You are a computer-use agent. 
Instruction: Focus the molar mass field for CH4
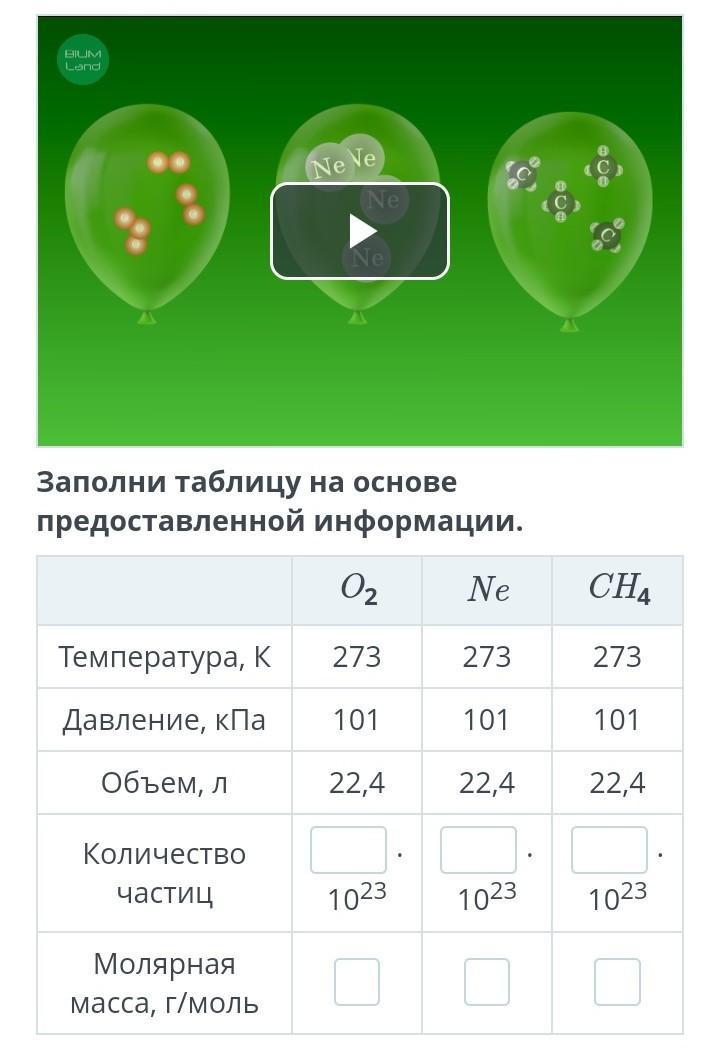pos(618,982)
